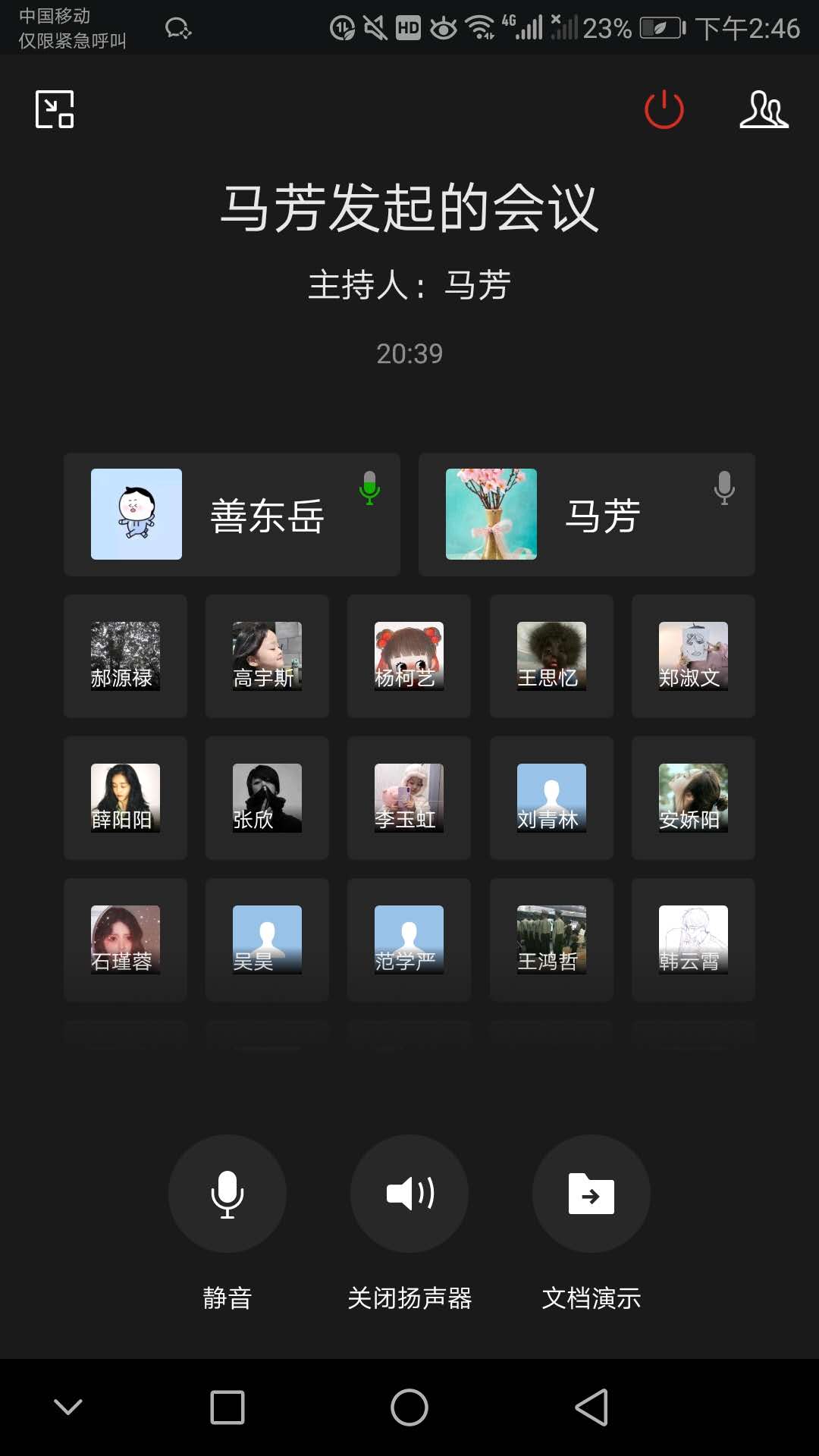Screen dimensions: 819x1456
Task: End the meeting with the red power icon
Action: coord(664,109)
